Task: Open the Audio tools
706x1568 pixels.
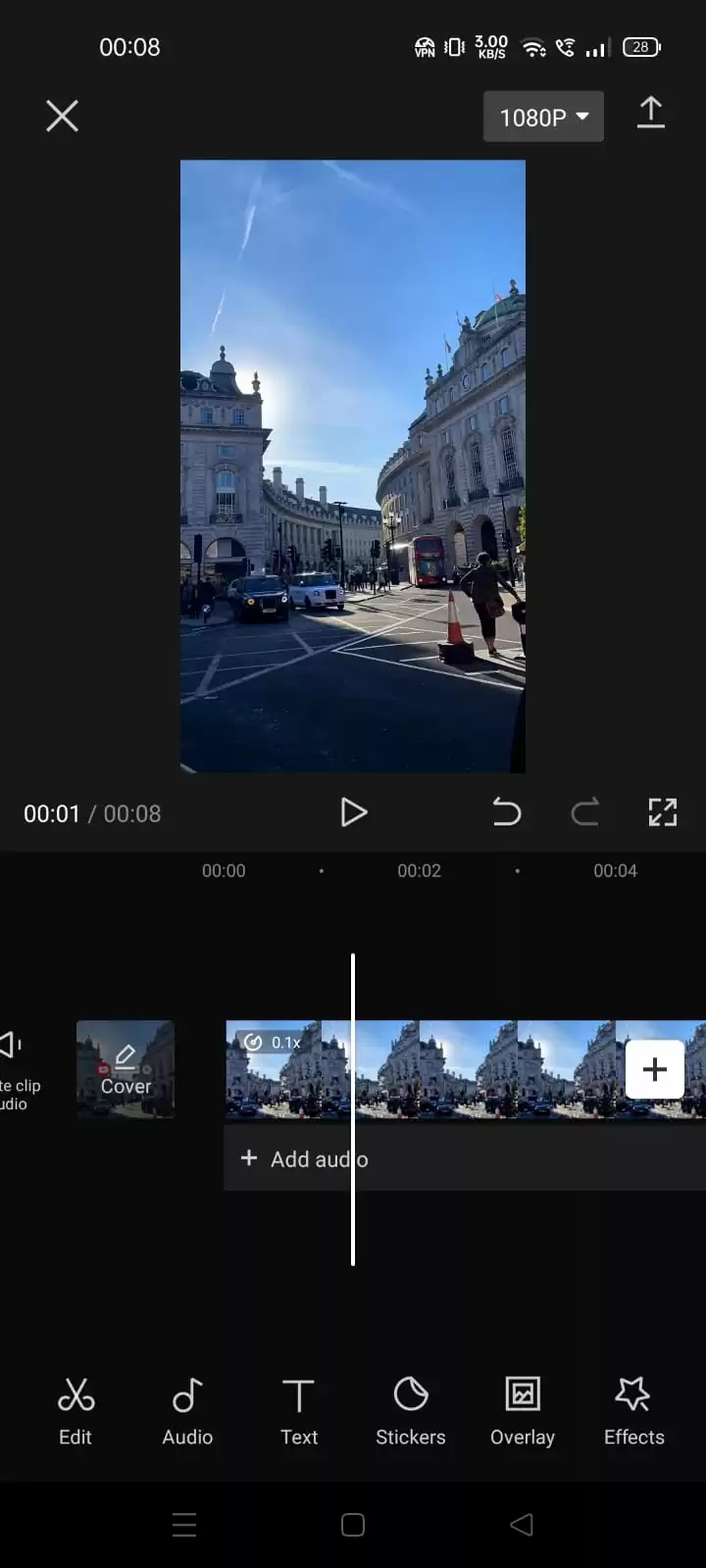Action: (187, 1412)
